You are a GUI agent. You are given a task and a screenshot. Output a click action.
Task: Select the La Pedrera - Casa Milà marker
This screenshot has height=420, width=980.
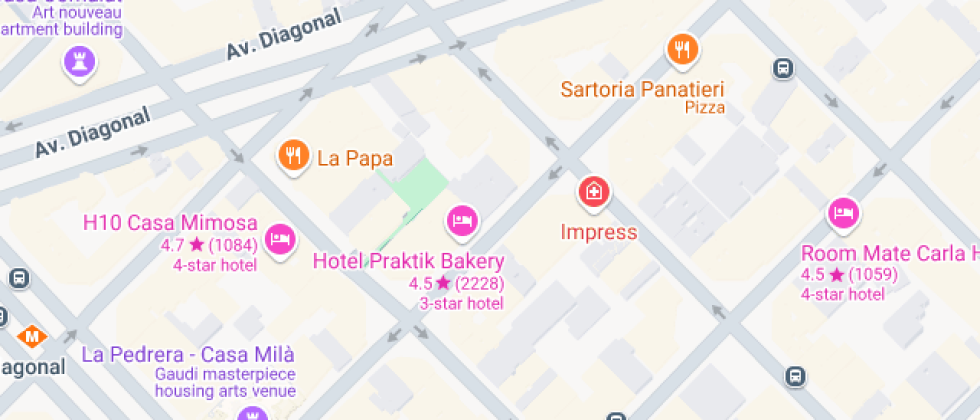tap(250, 413)
